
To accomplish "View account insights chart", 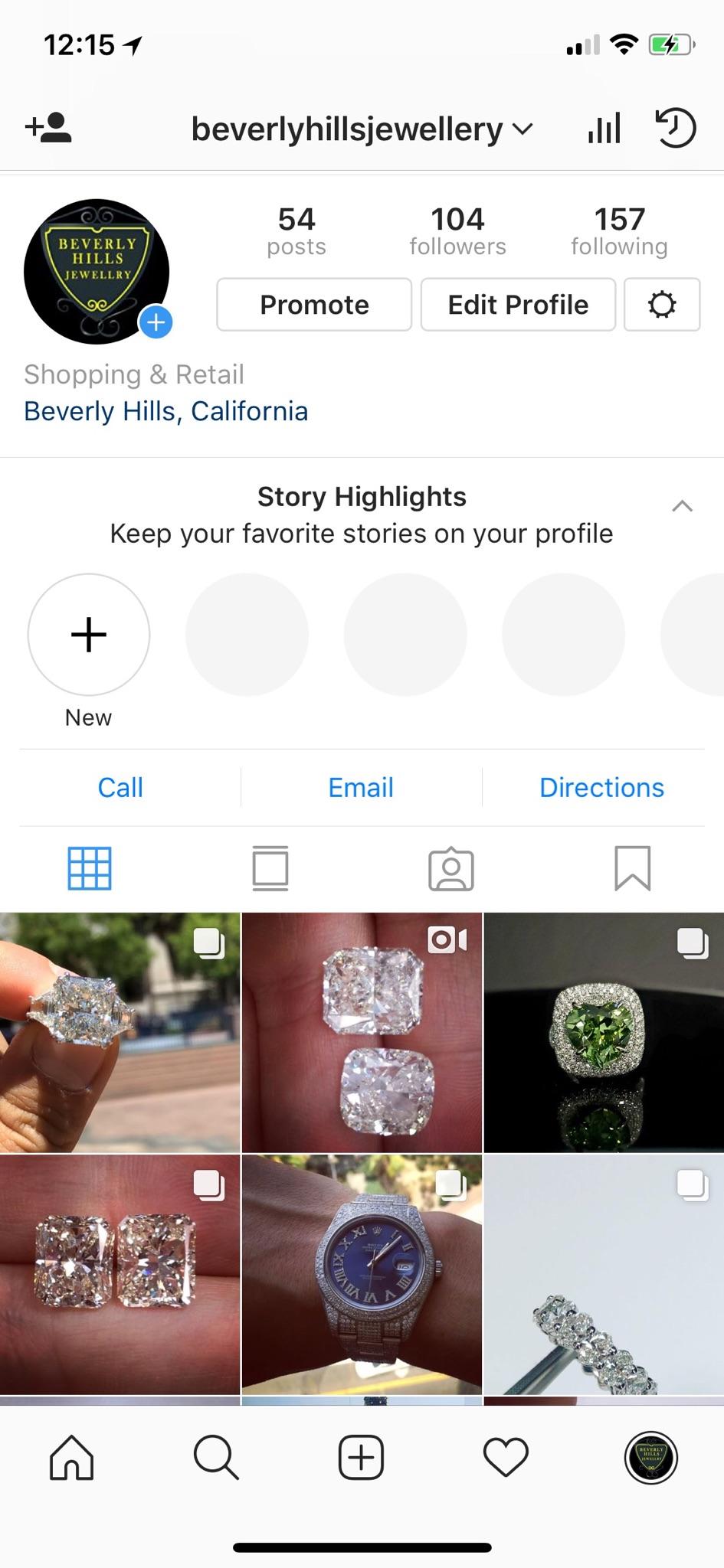I will (x=604, y=128).
